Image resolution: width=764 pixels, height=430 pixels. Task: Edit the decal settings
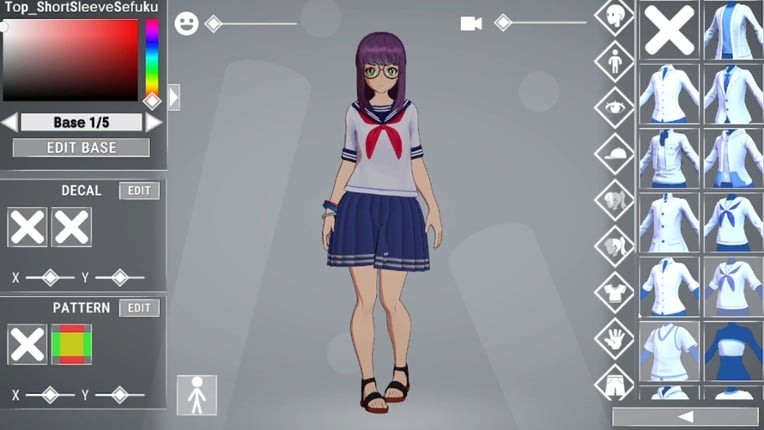click(x=139, y=191)
